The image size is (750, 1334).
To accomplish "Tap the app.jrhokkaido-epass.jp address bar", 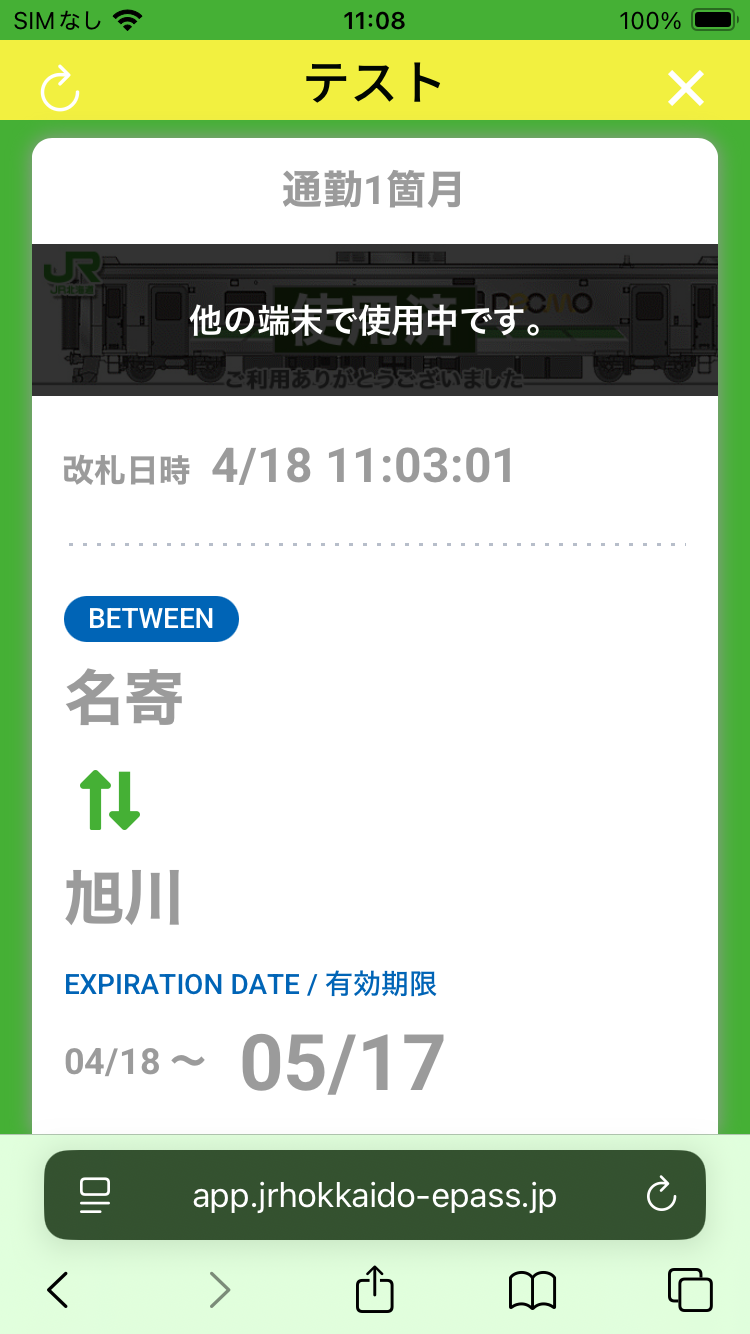I will [374, 1195].
